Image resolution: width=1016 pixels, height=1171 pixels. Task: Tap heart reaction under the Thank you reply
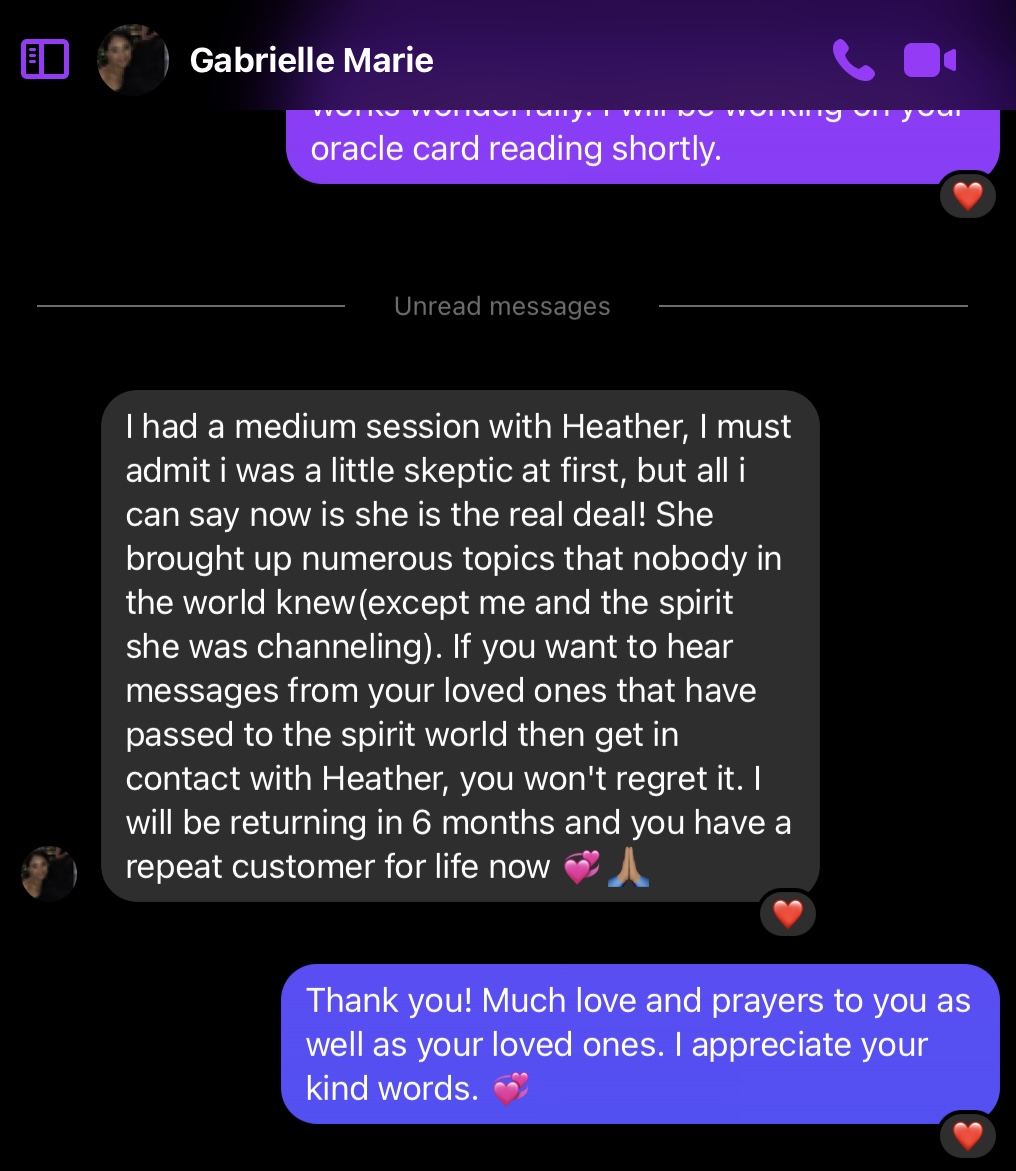(x=967, y=1135)
